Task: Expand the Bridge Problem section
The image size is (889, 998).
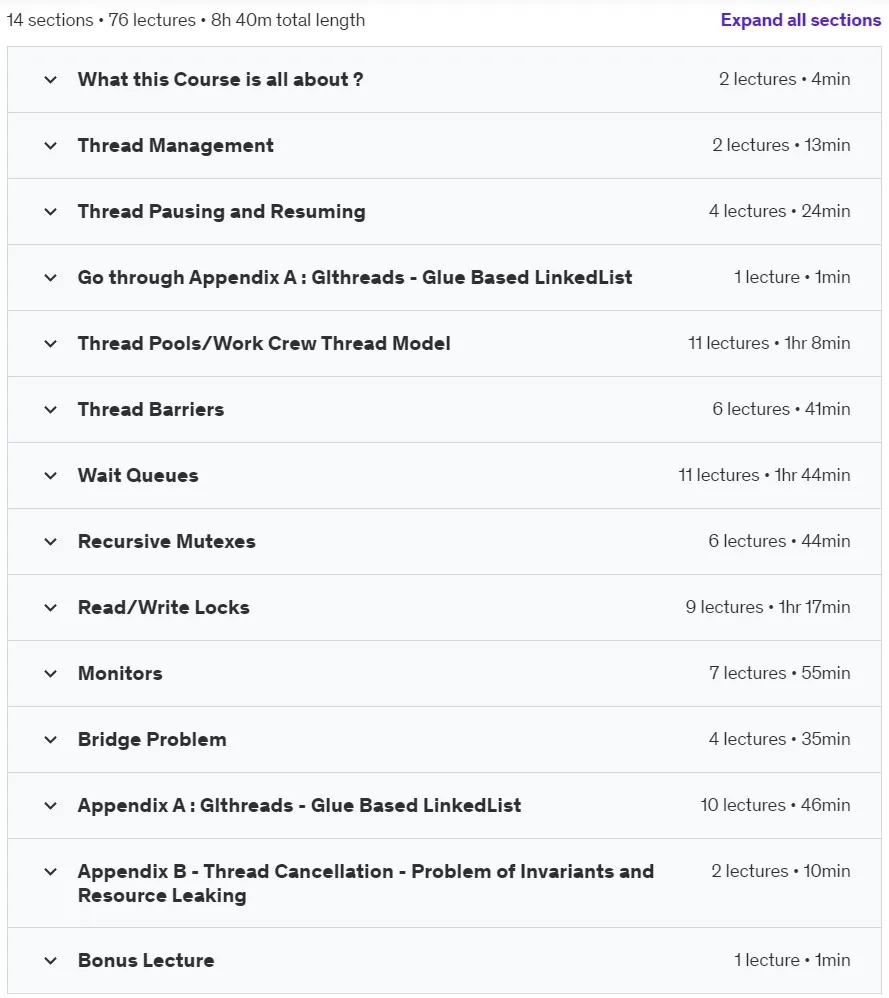Action: 444,740
